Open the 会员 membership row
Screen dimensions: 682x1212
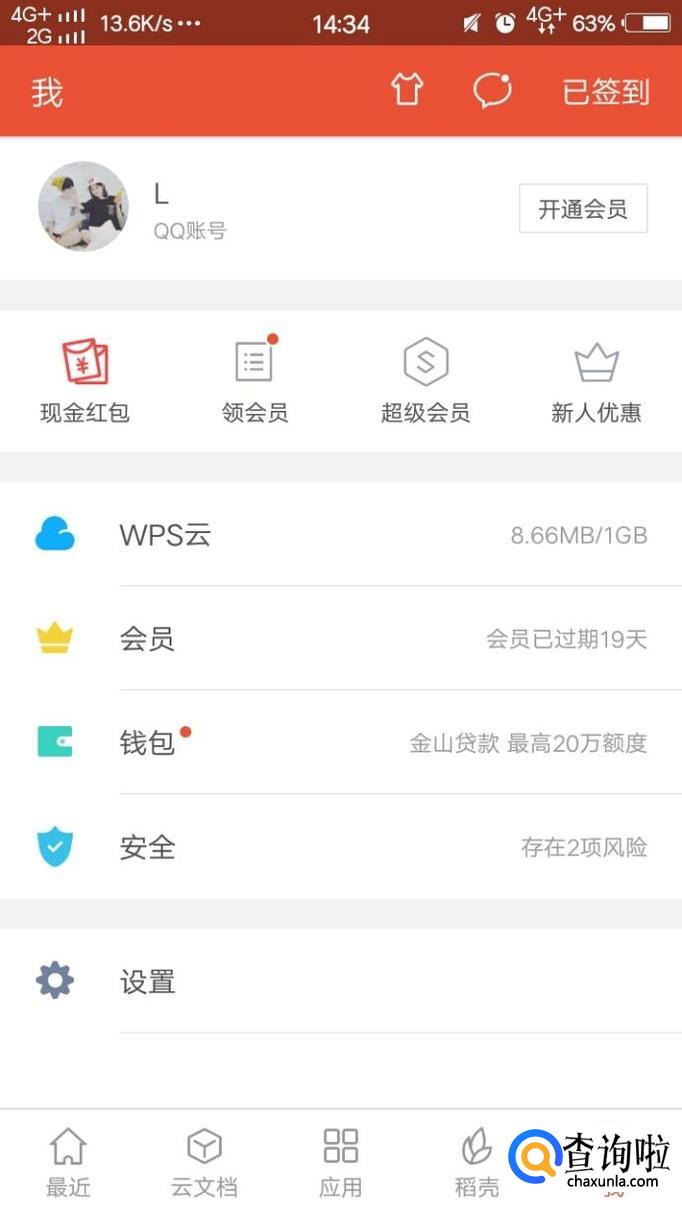tap(340, 639)
